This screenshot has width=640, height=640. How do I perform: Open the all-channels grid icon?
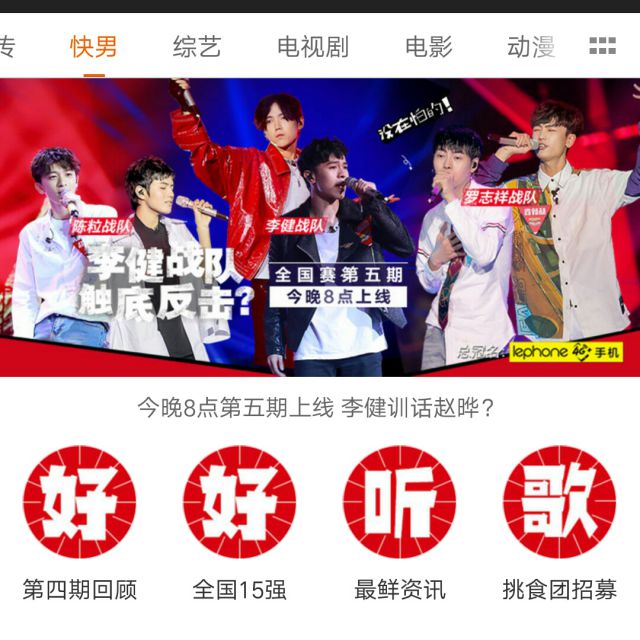click(602, 46)
